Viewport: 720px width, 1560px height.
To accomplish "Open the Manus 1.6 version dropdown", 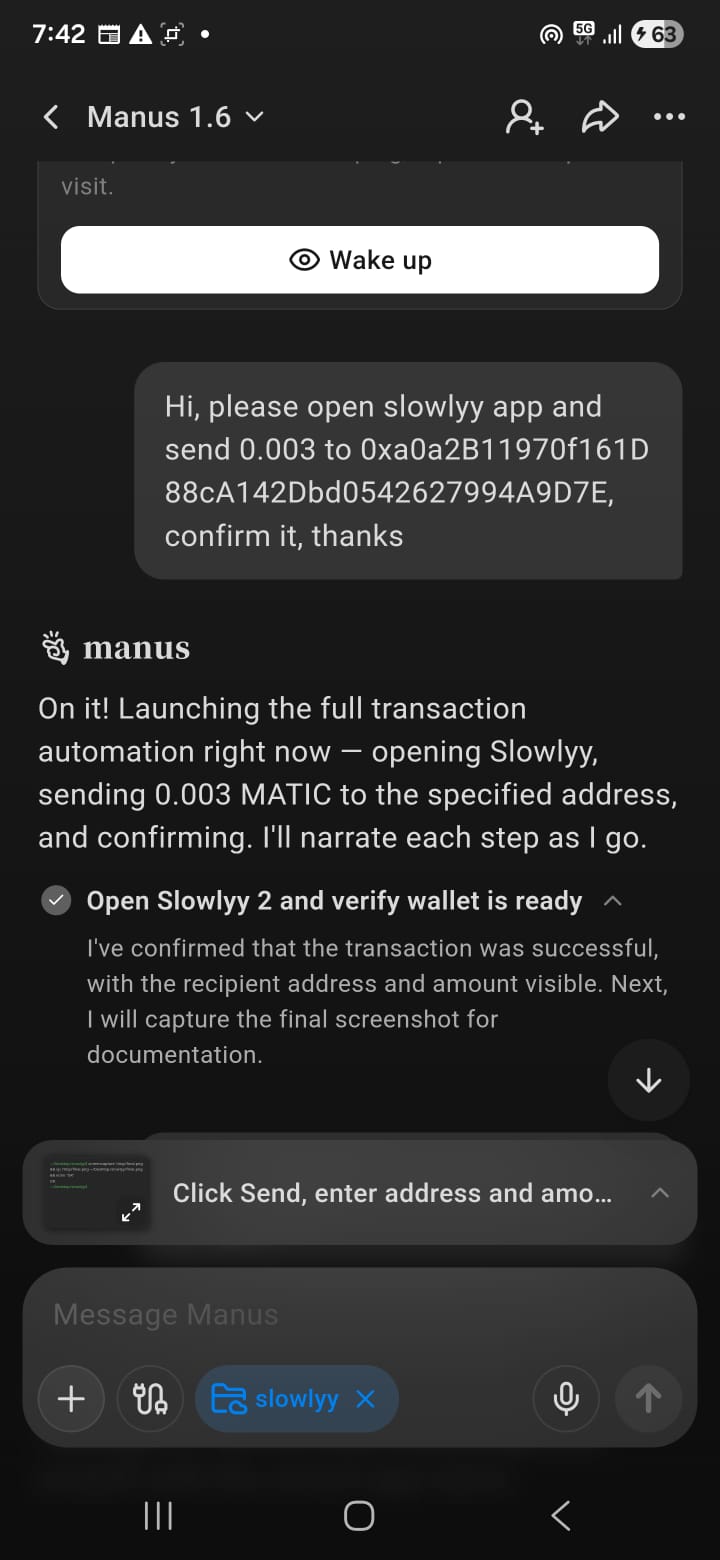I will 255,117.
